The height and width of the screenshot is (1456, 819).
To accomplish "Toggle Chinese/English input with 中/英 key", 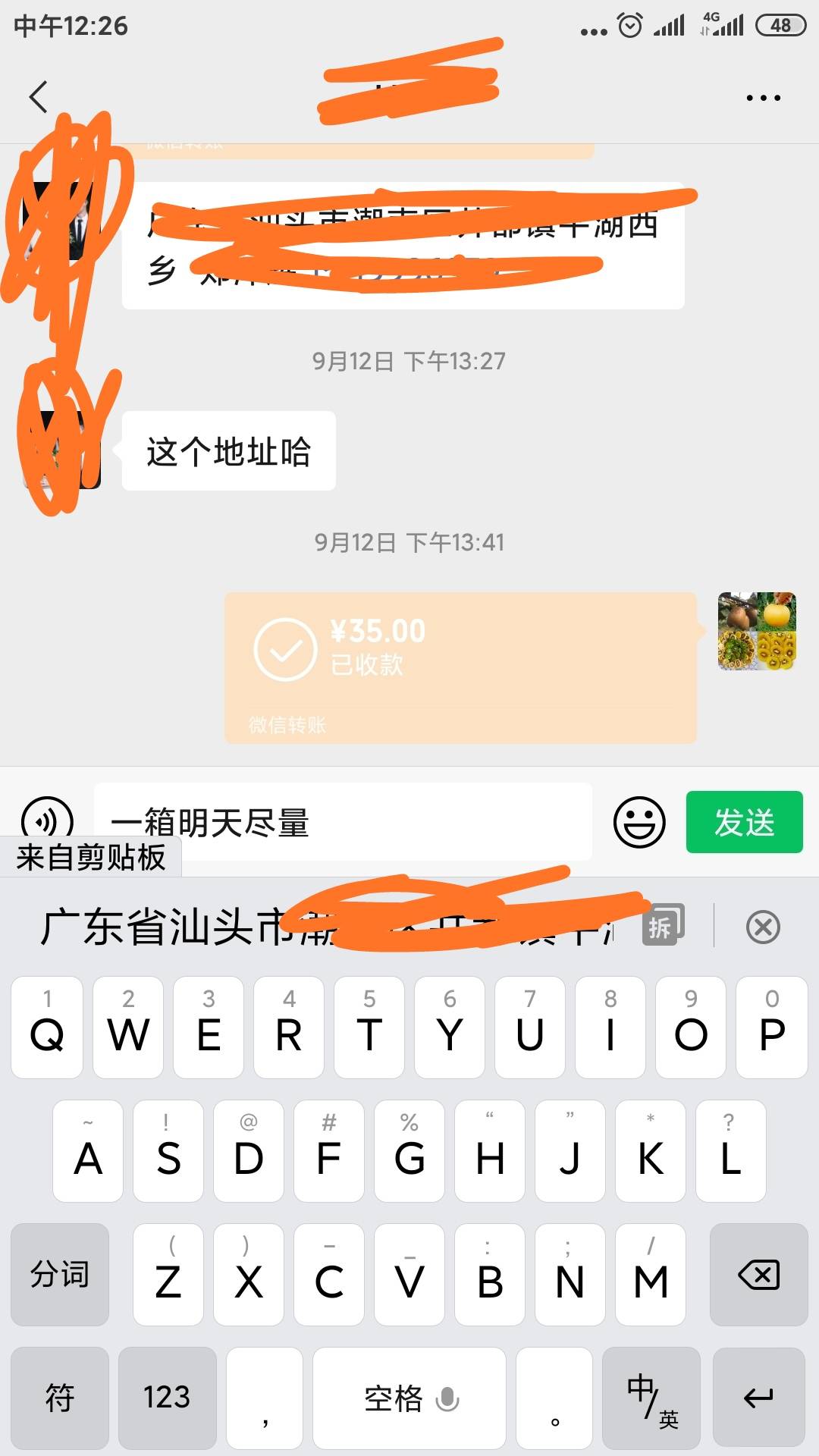I will [651, 1398].
